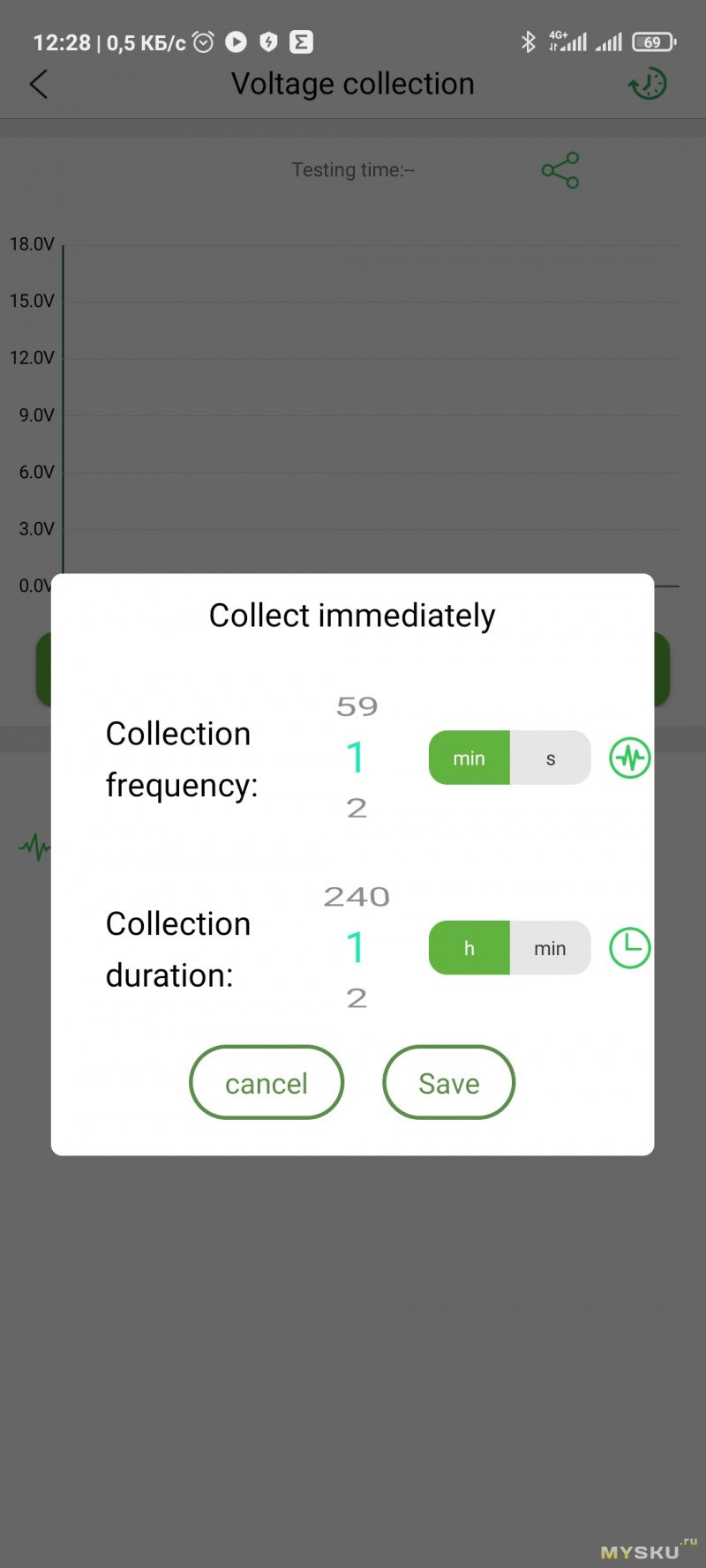Save the collection settings
The image size is (706, 1568).
[x=448, y=1082]
